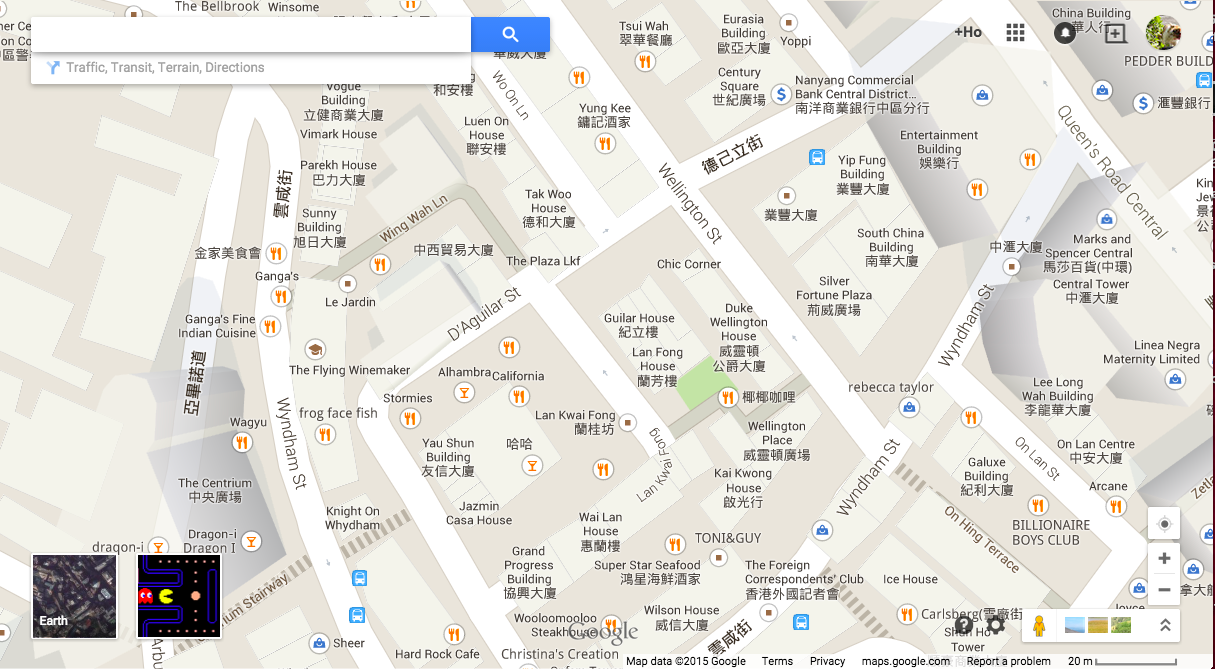This screenshot has height=669, width=1215.
Task: Open the +Ho Google+ profile link
Action: point(967,32)
